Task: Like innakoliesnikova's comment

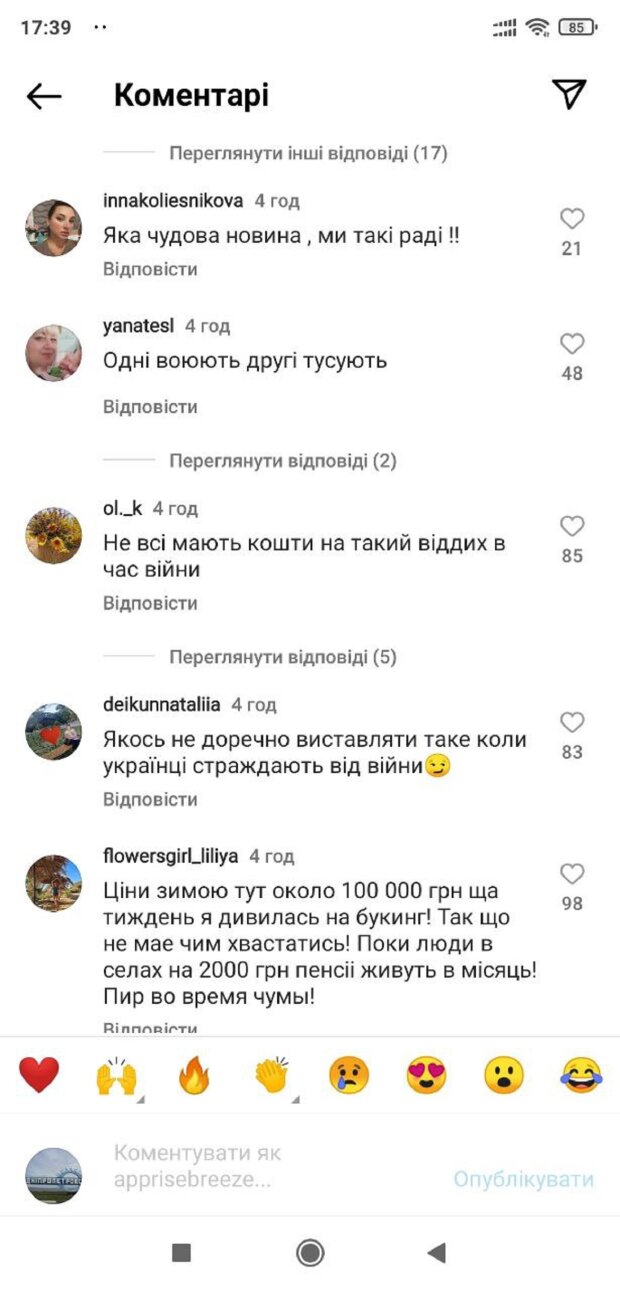Action: click(x=571, y=219)
